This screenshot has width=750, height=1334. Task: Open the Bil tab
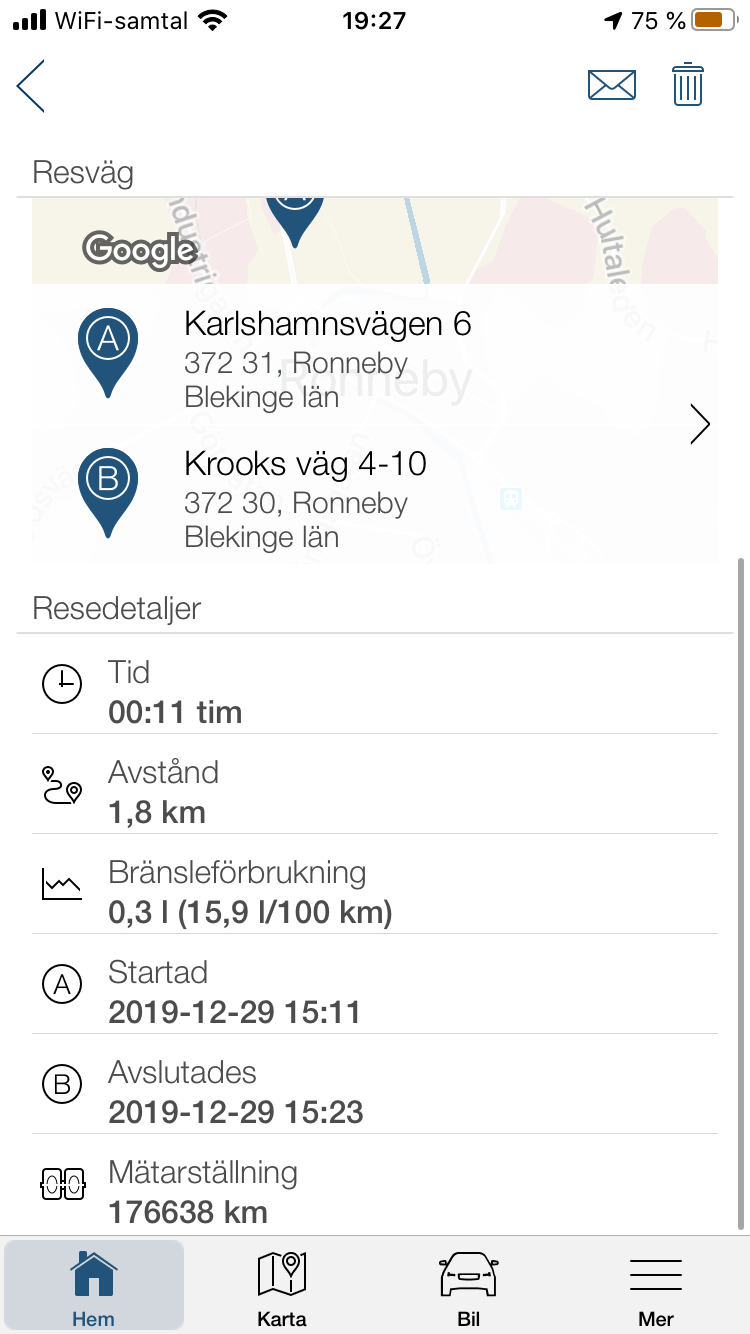468,1287
